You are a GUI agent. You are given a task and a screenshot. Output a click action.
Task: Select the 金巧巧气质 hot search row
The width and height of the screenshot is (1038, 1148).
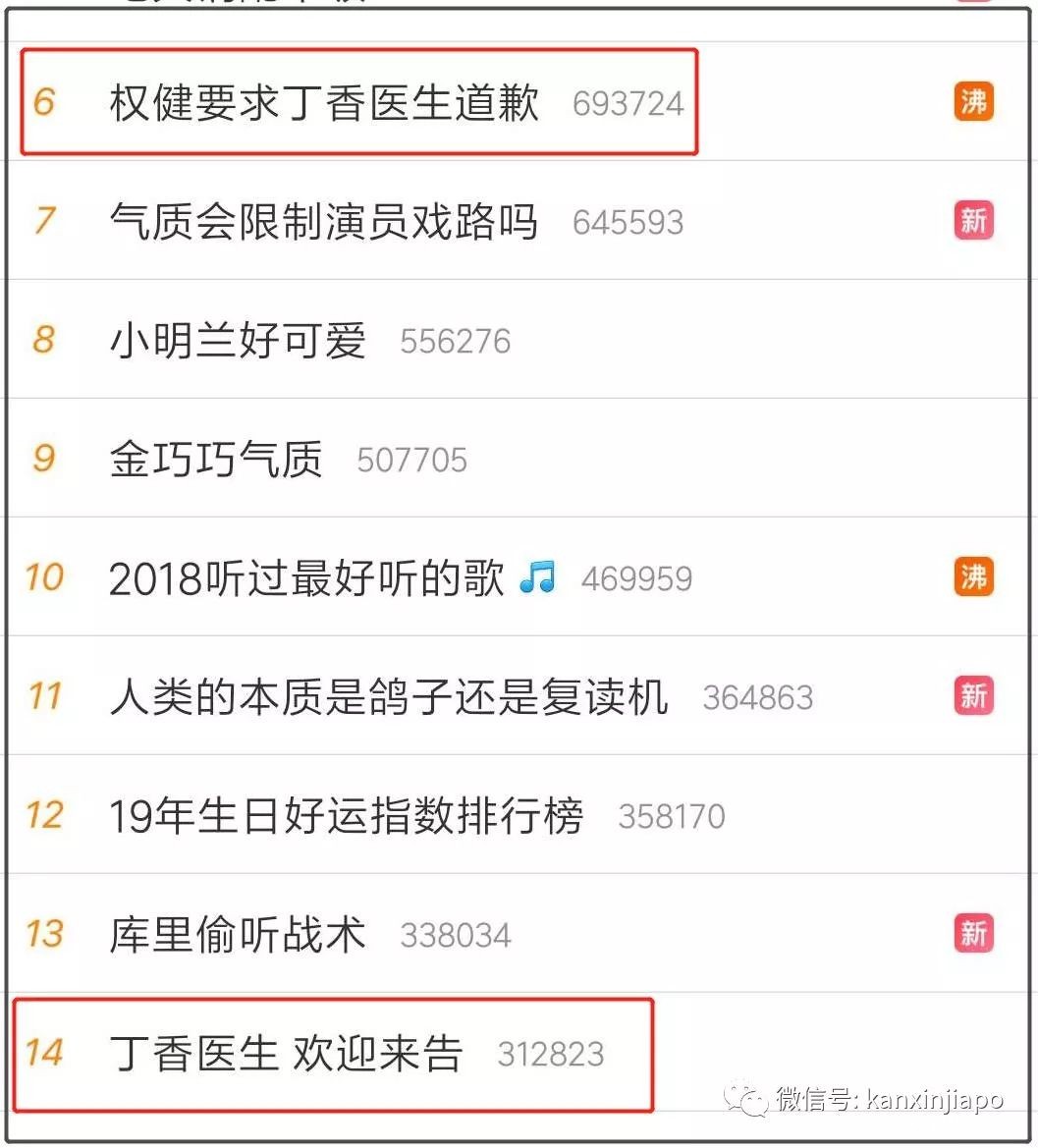[216, 460]
